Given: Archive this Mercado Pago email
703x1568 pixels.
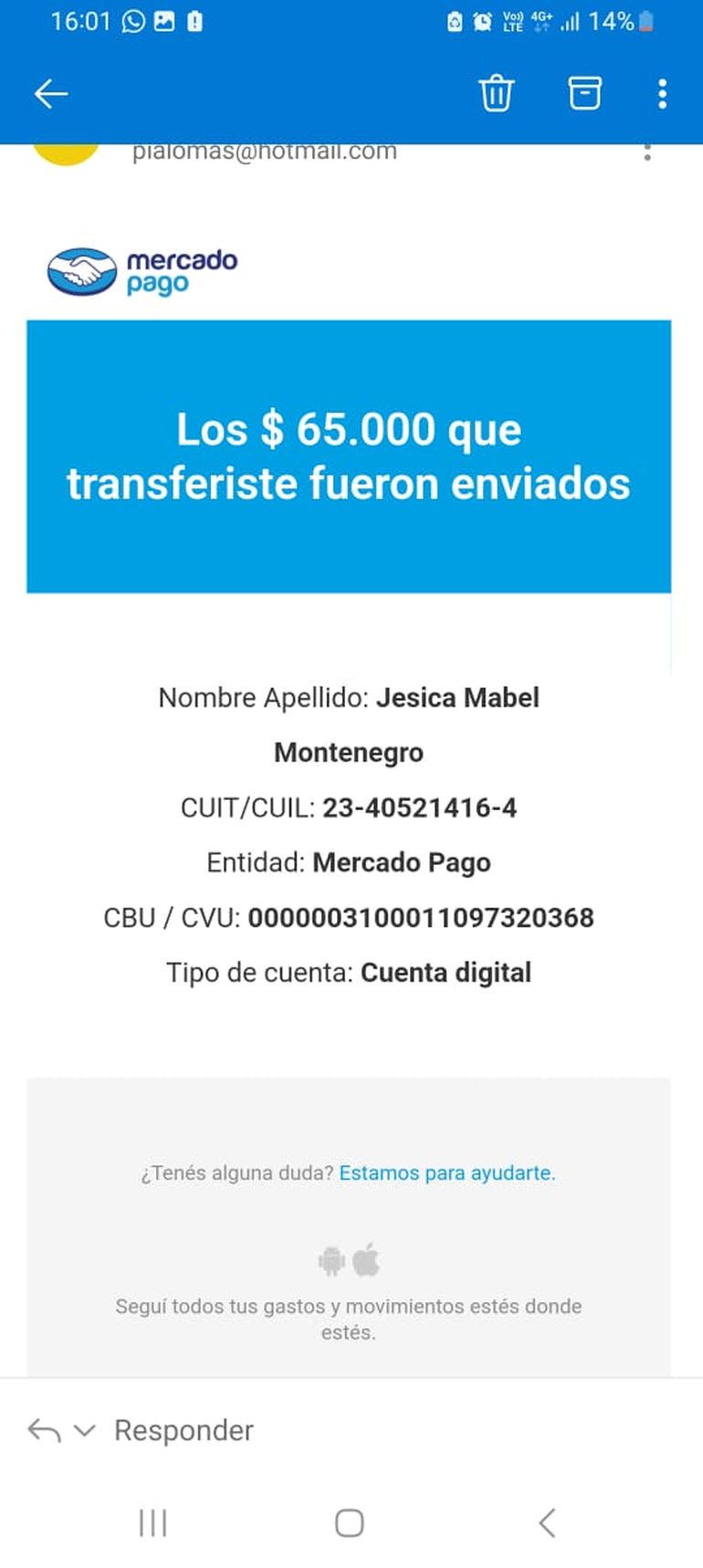Looking at the screenshot, I should 584,93.
